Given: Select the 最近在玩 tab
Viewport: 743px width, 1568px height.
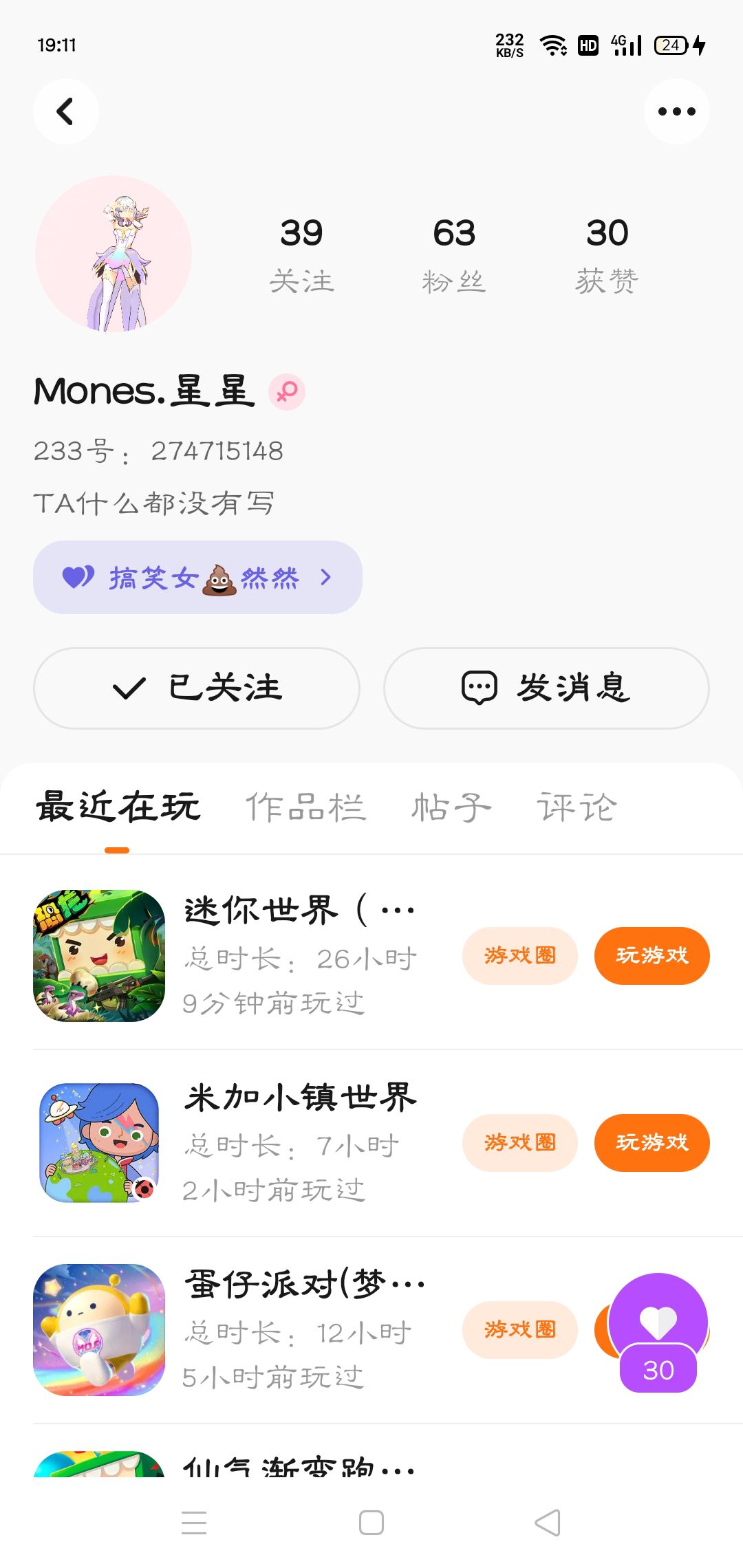Looking at the screenshot, I should (118, 807).
